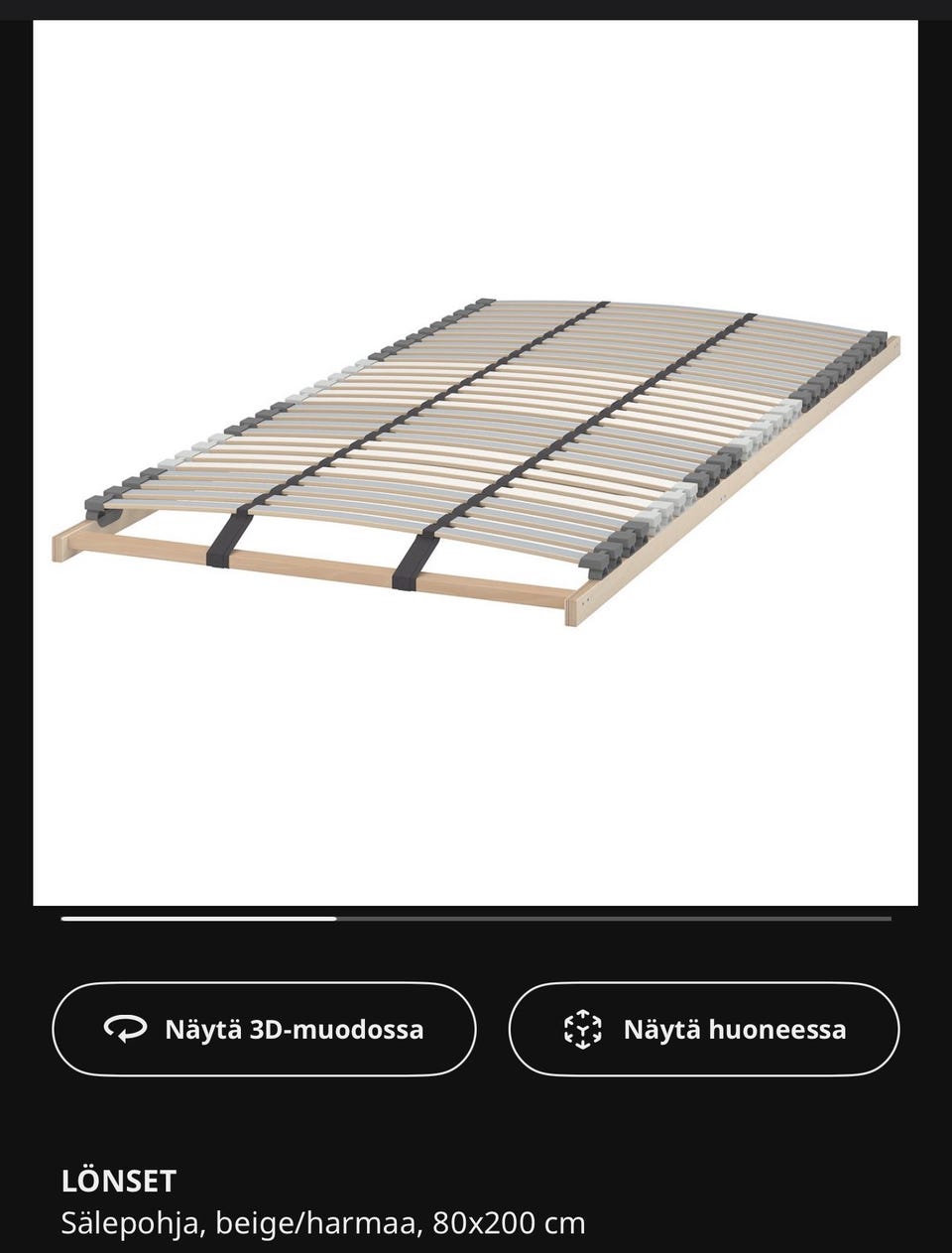
Task: Click the product description text
Action: pyautogui.click(x=323, y=1224)
